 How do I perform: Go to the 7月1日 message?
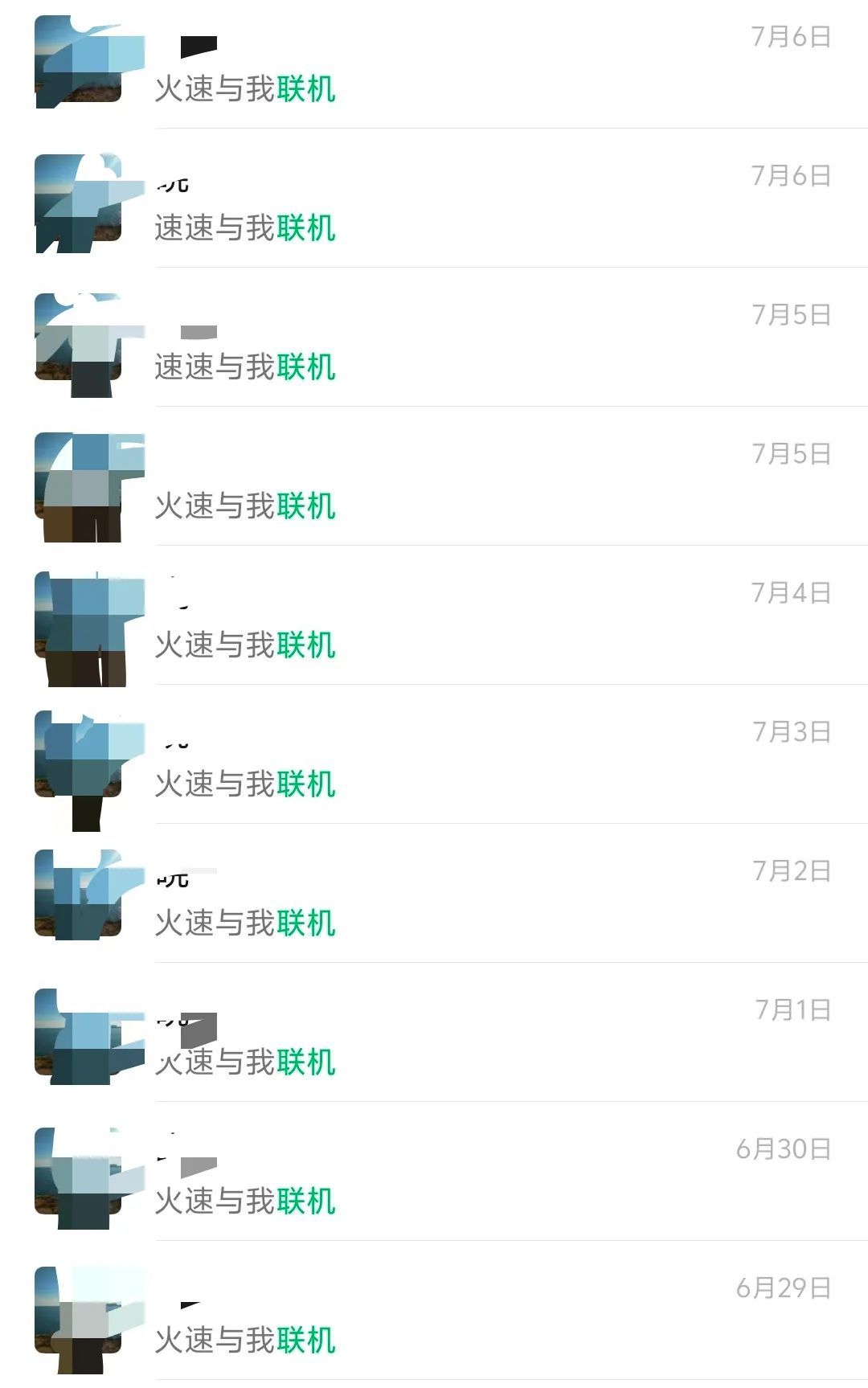coord(245,1062)
